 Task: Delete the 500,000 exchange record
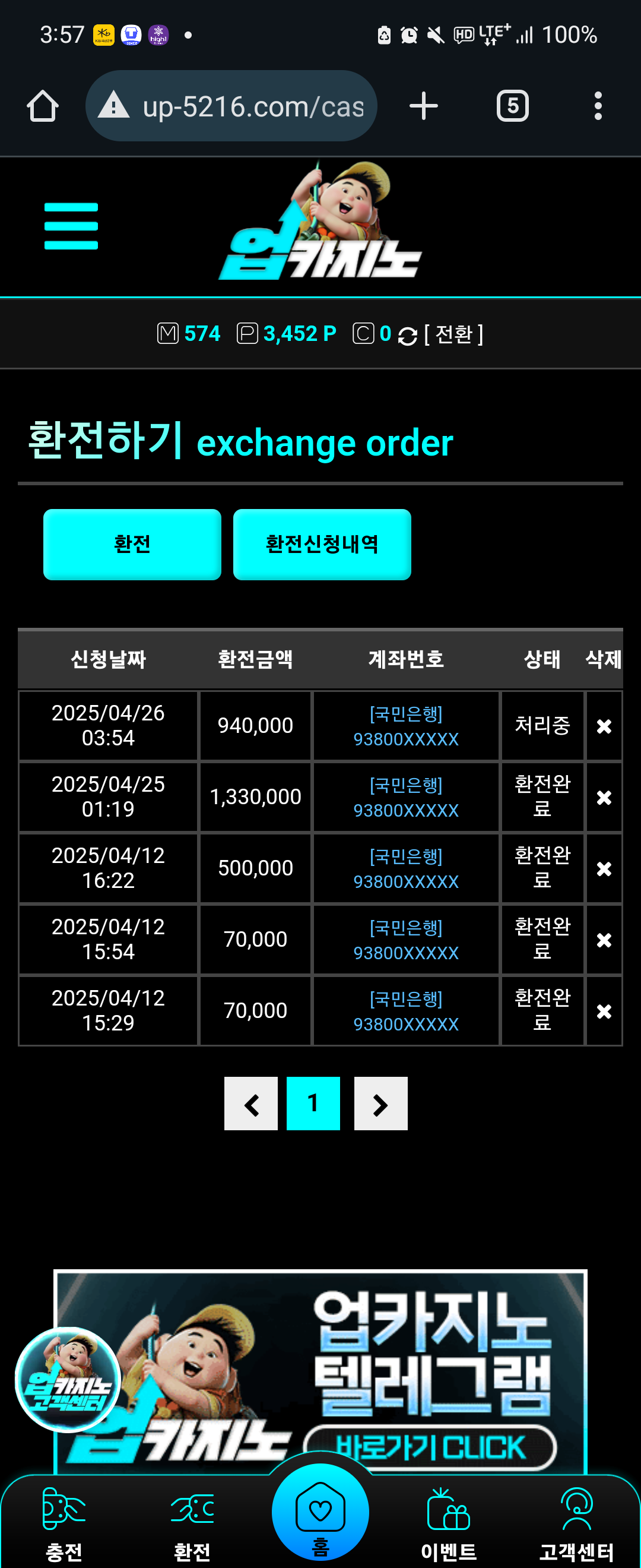coord(603,868)
